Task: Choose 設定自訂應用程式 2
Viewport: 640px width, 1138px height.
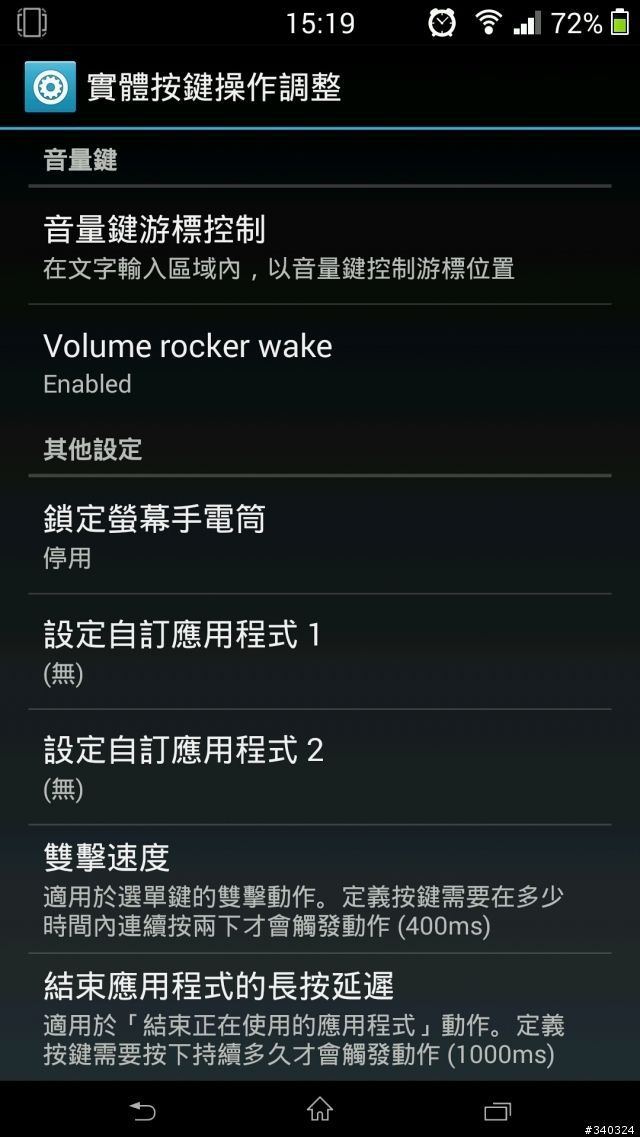Action: (320, 768)
